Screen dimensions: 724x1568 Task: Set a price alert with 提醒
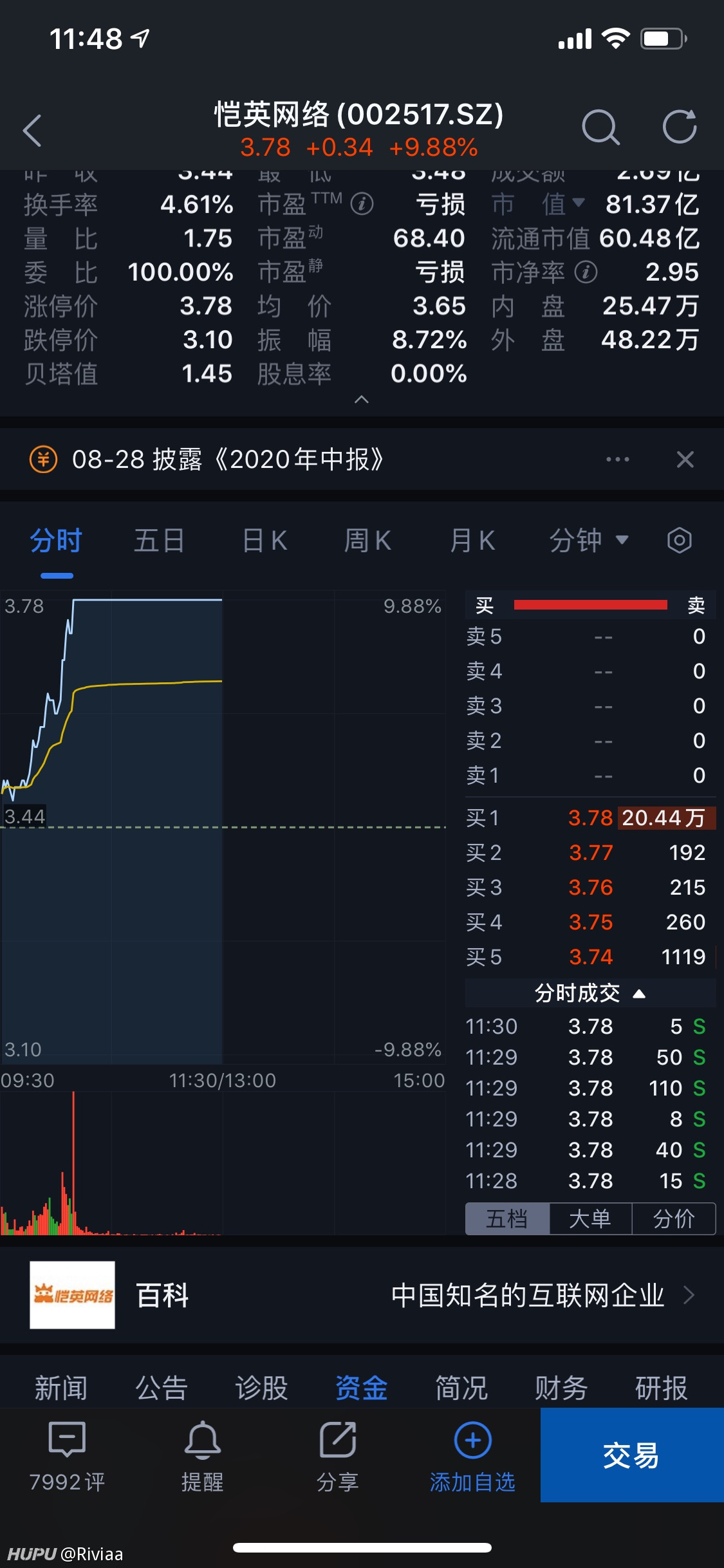pyautogui.click(x=203, y=1457)
